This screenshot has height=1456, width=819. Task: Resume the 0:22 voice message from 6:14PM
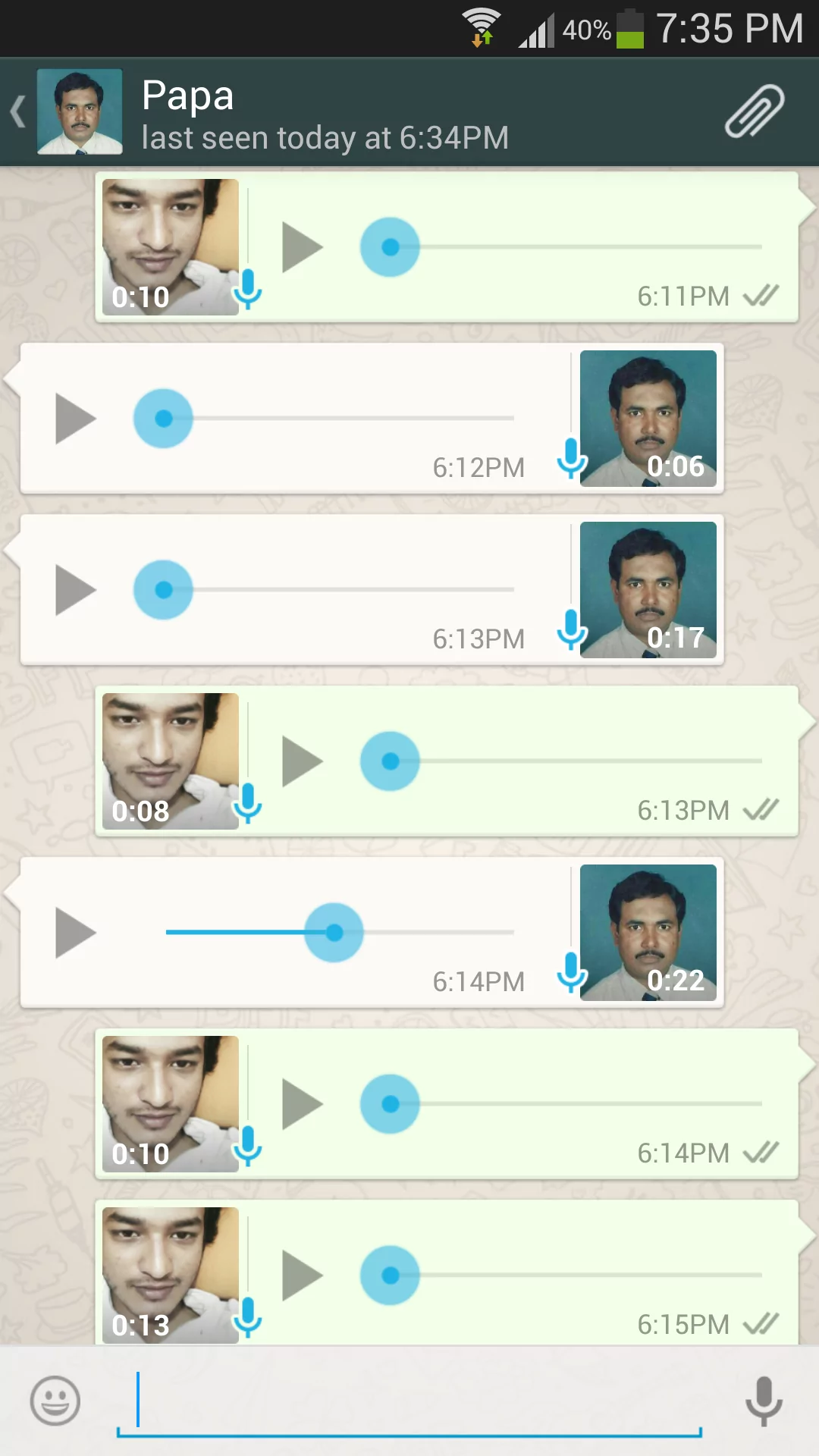click(x=75, y=933)
